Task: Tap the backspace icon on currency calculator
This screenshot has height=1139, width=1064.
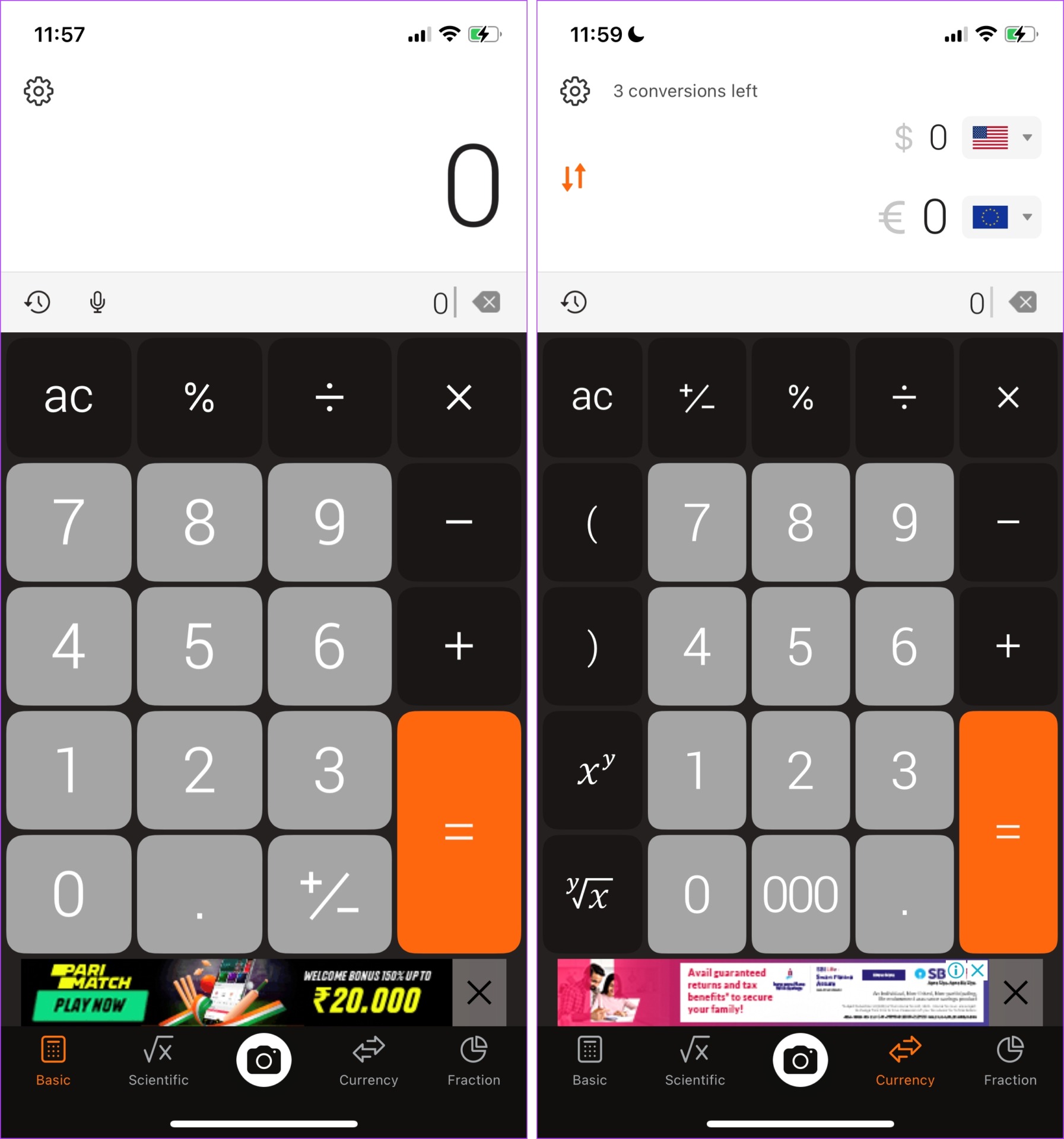Action: tap(1022, 303)
